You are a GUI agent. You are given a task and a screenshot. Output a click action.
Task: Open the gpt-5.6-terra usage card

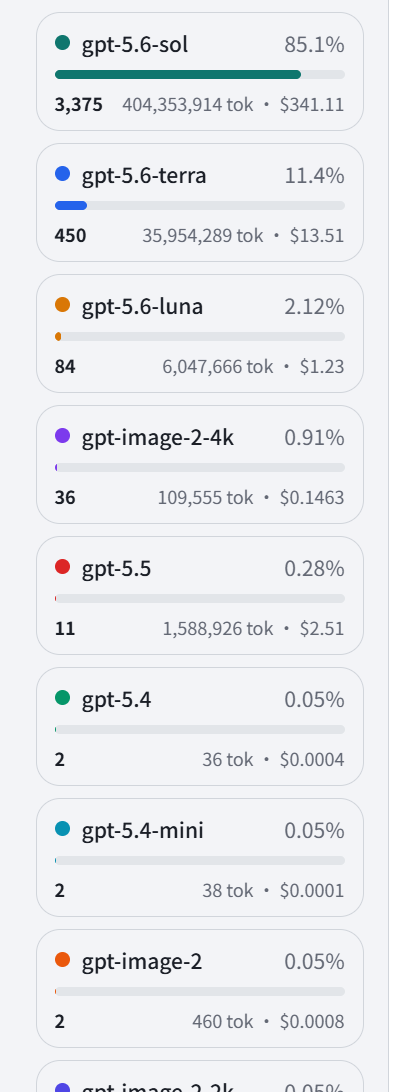pyautogui.click(x=200, y=203)
